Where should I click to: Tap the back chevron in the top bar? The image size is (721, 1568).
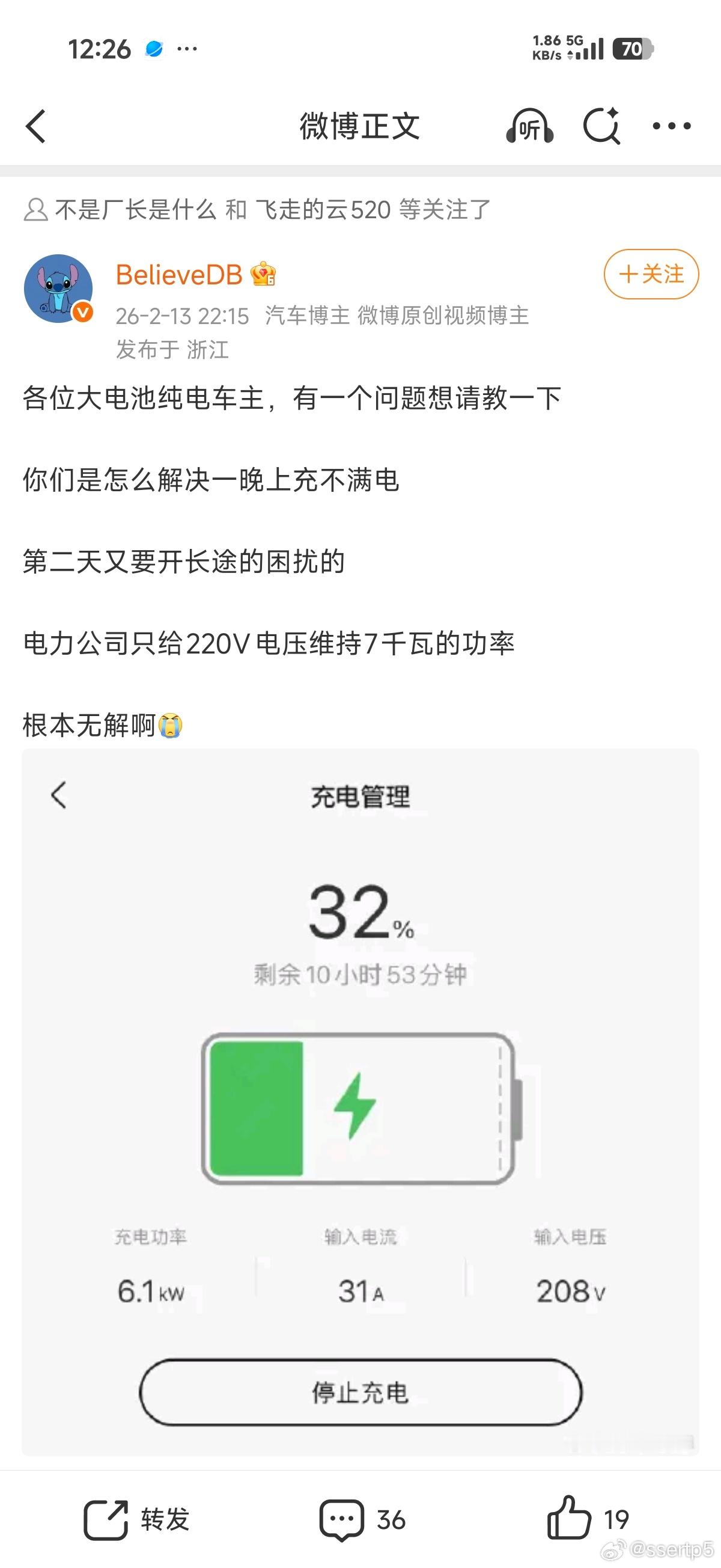click(x=37, y=126)
